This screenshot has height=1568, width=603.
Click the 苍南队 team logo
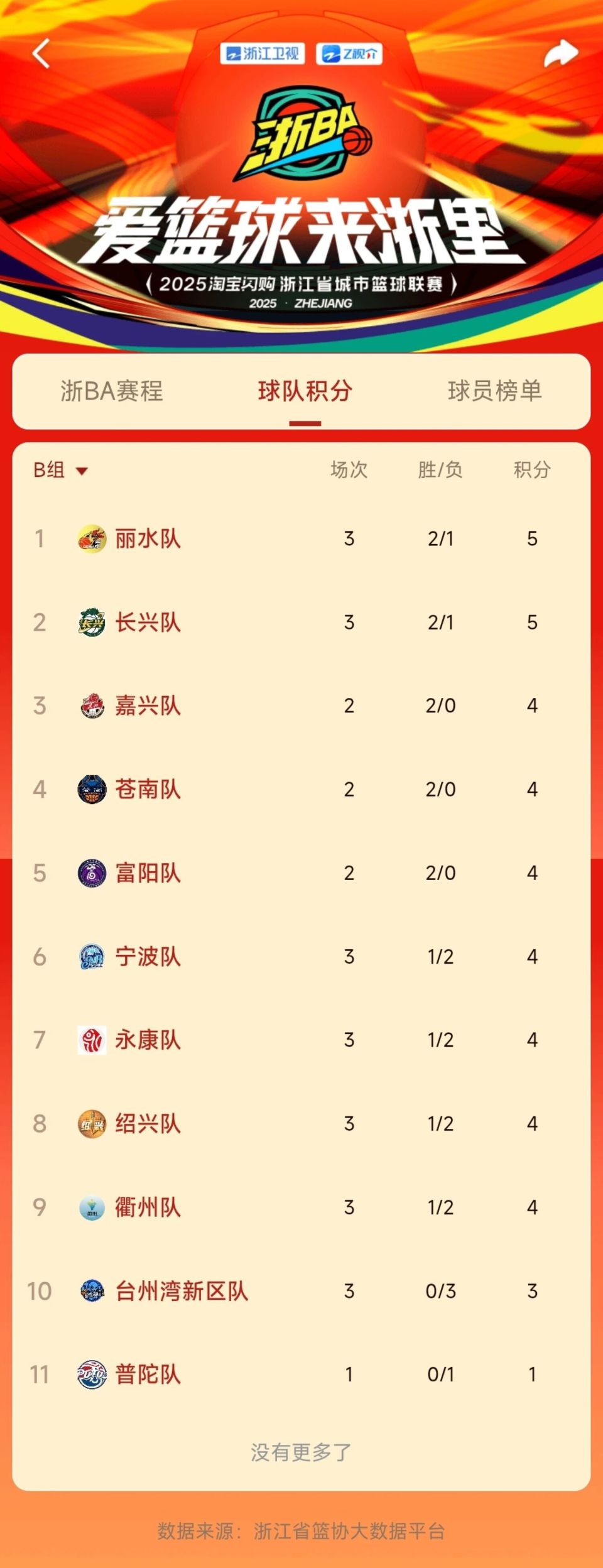[89, 790]
